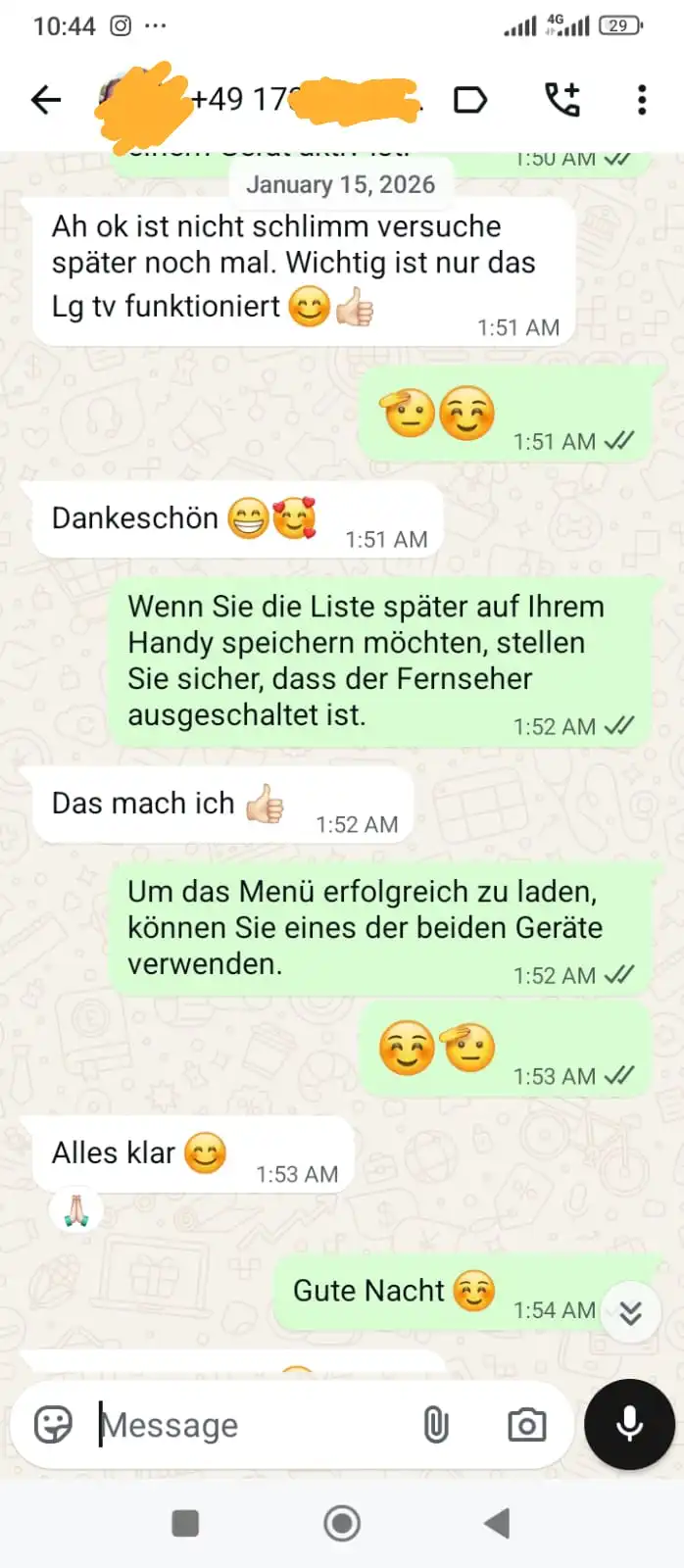Tap the system home button
Viewport: 684px width, 1568px height.
click(x=342, y=1523)
